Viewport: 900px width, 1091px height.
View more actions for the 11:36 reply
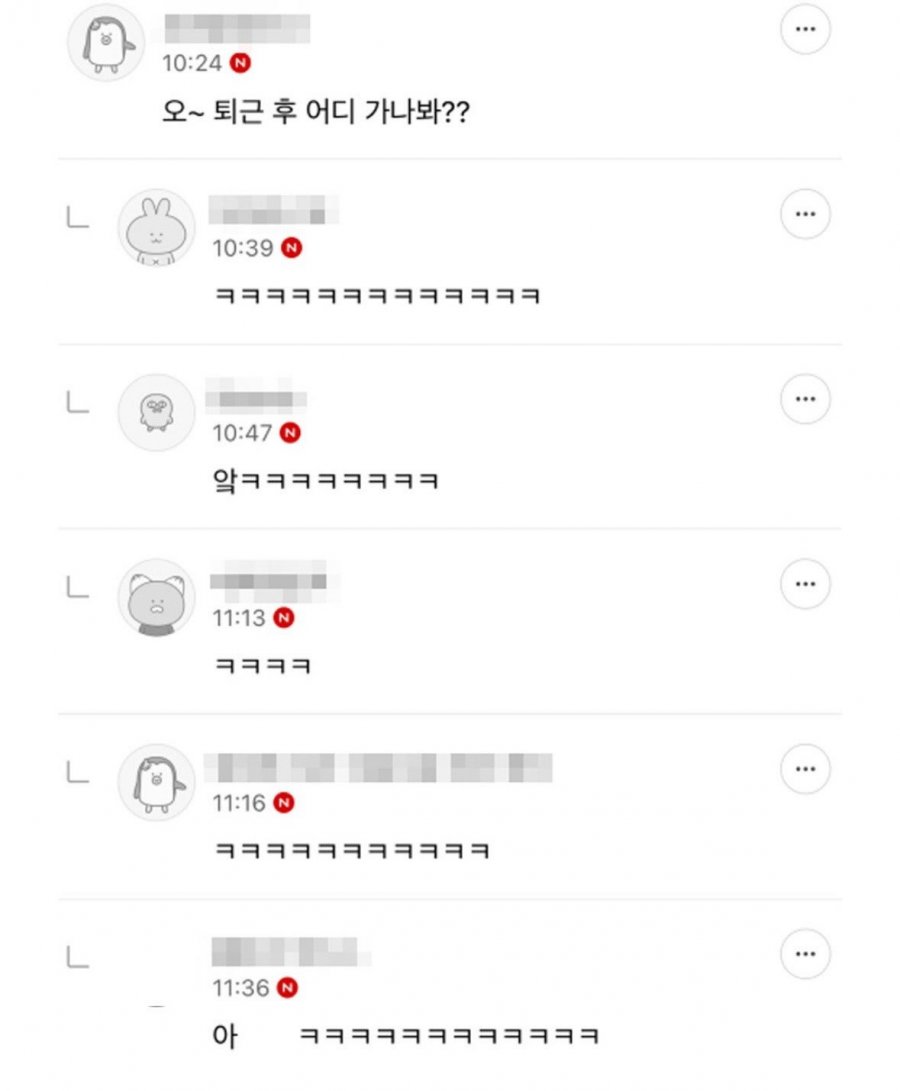[805, 954]
